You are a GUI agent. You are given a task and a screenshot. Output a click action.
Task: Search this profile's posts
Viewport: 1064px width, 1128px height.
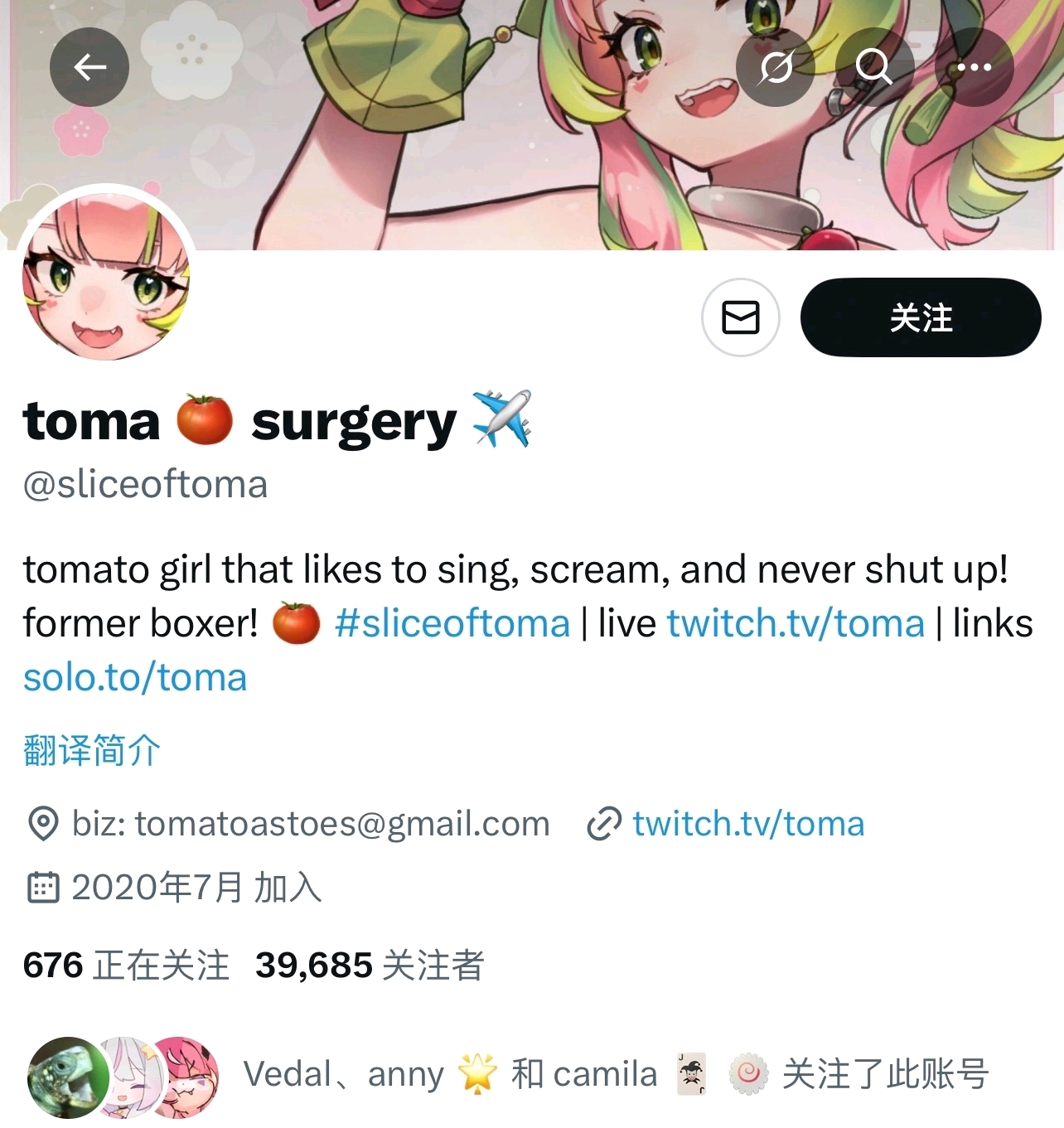874,67
